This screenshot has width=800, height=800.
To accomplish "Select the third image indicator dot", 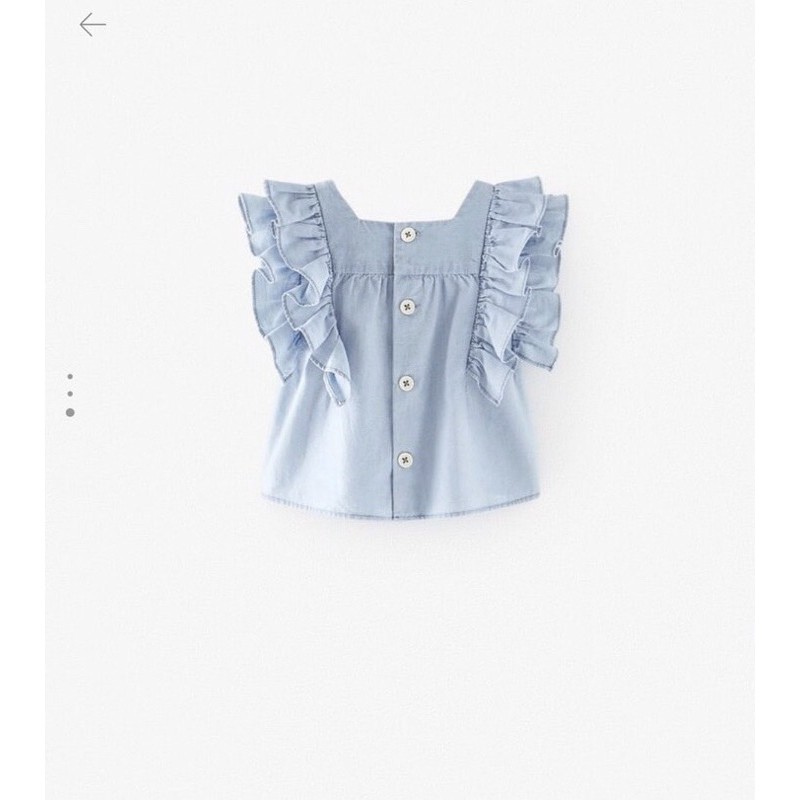I will point(70,411).
